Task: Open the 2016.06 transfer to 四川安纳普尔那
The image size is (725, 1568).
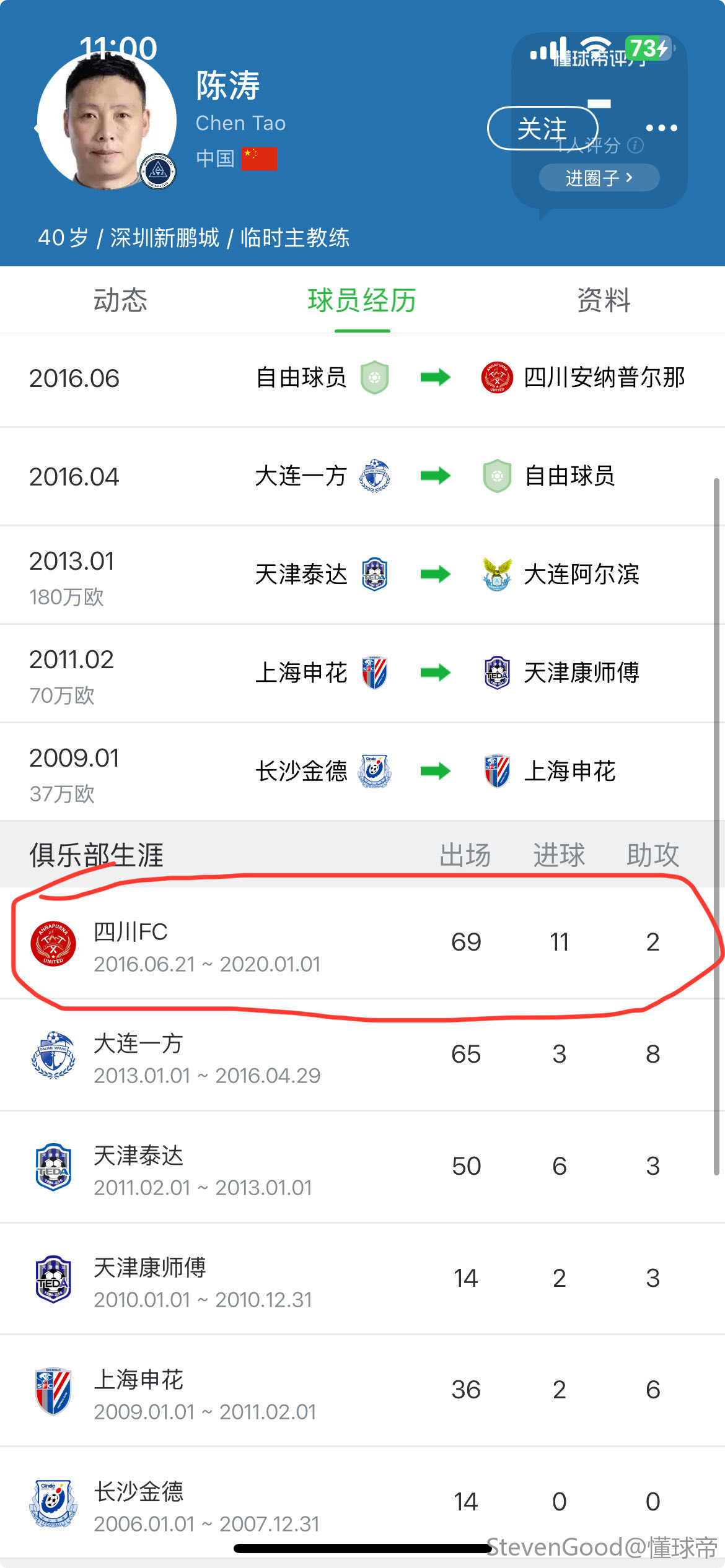Action: pyautogui.click(x=362, y=378)
